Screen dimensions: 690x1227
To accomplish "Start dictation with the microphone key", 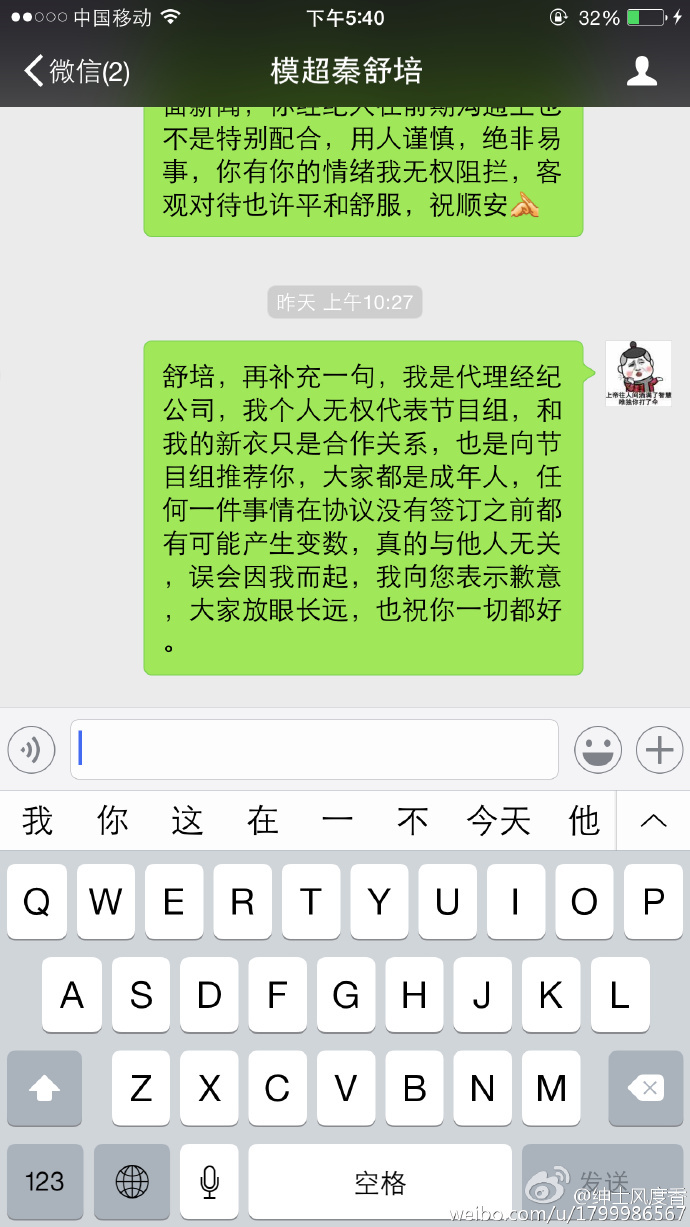I will pos(209,1181).
